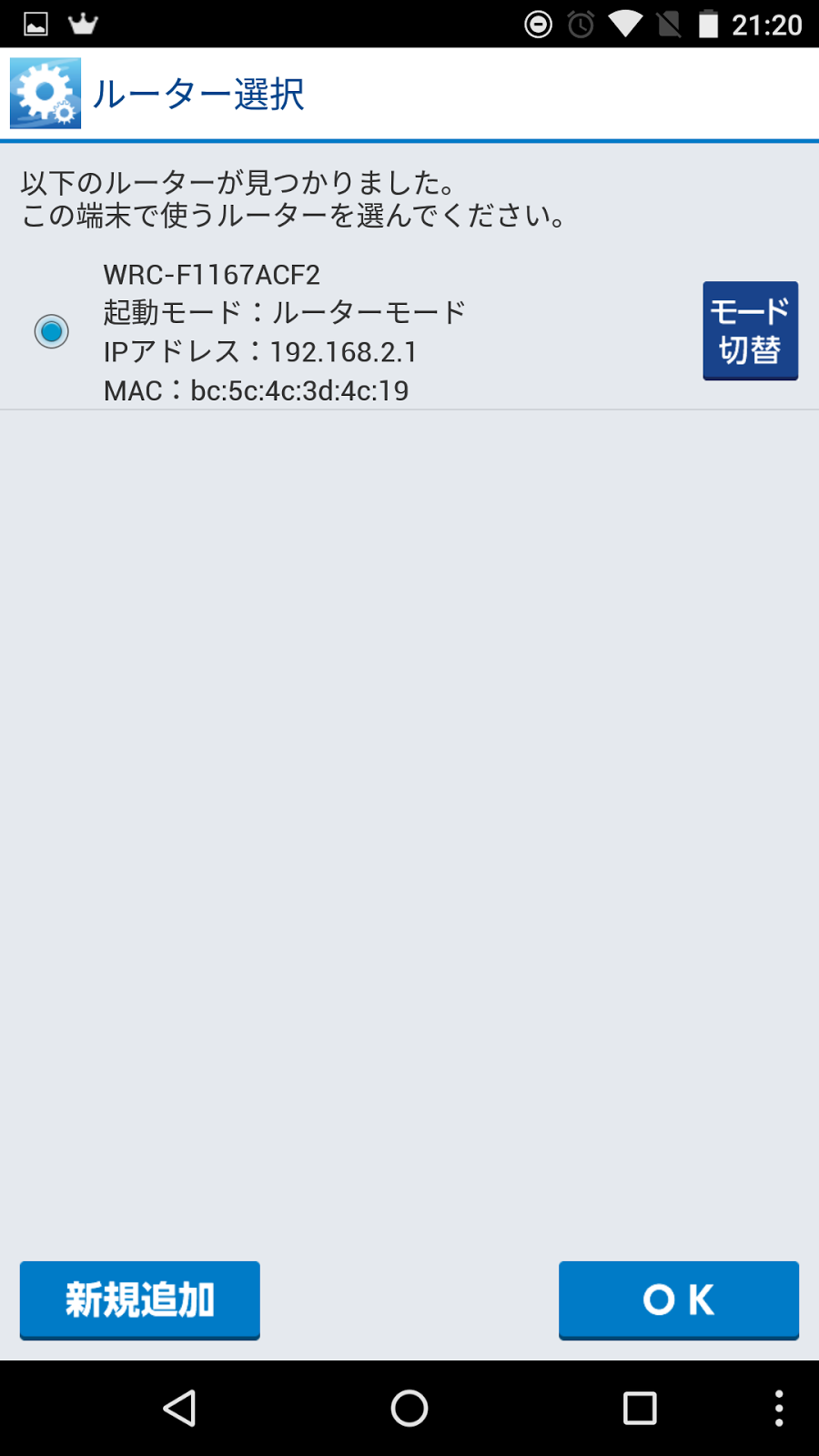Select the WRC-F1167ACF2 router radio button
The width and height of the screenshot is (819, 1456).
[x=52, y=331]
